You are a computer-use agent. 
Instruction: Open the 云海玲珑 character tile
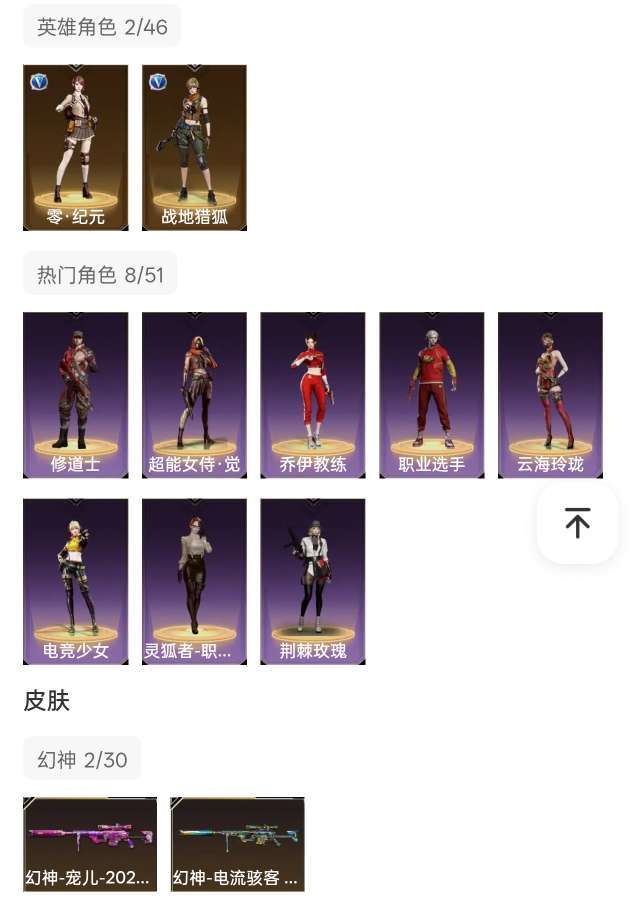(x=550, y=395)
